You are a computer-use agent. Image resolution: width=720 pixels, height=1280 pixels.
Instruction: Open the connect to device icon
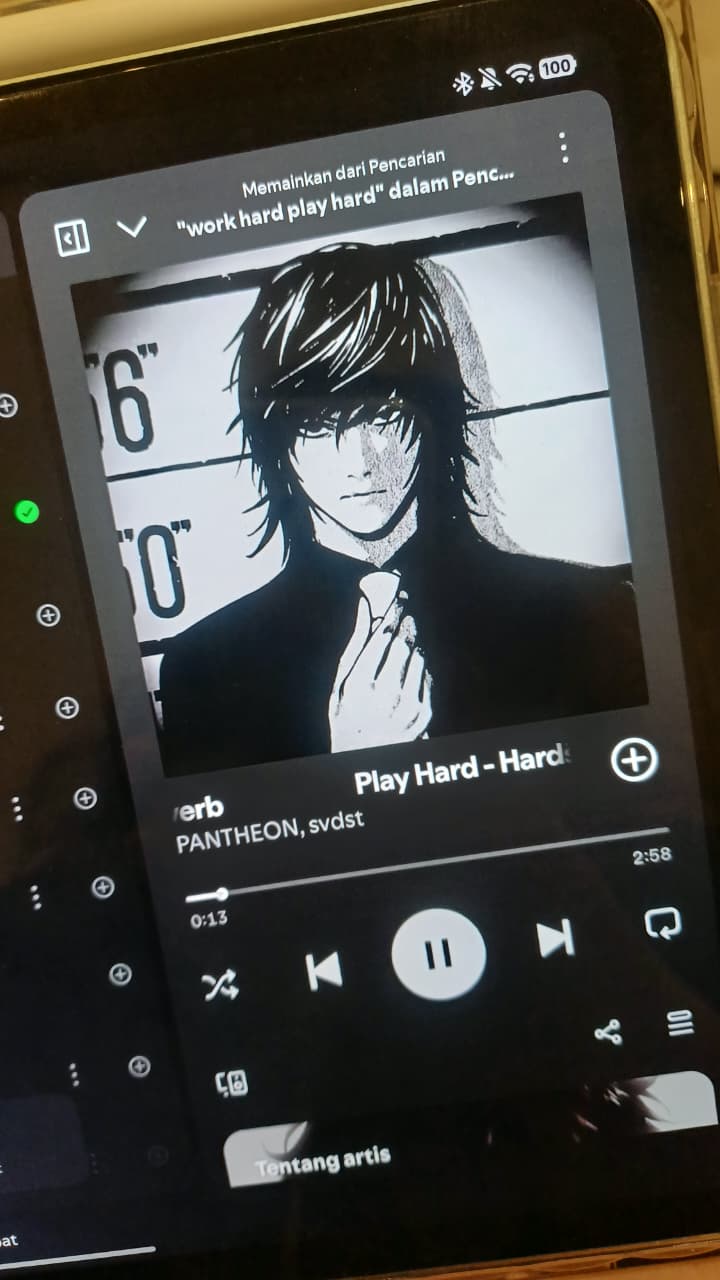coord(232,1083)
